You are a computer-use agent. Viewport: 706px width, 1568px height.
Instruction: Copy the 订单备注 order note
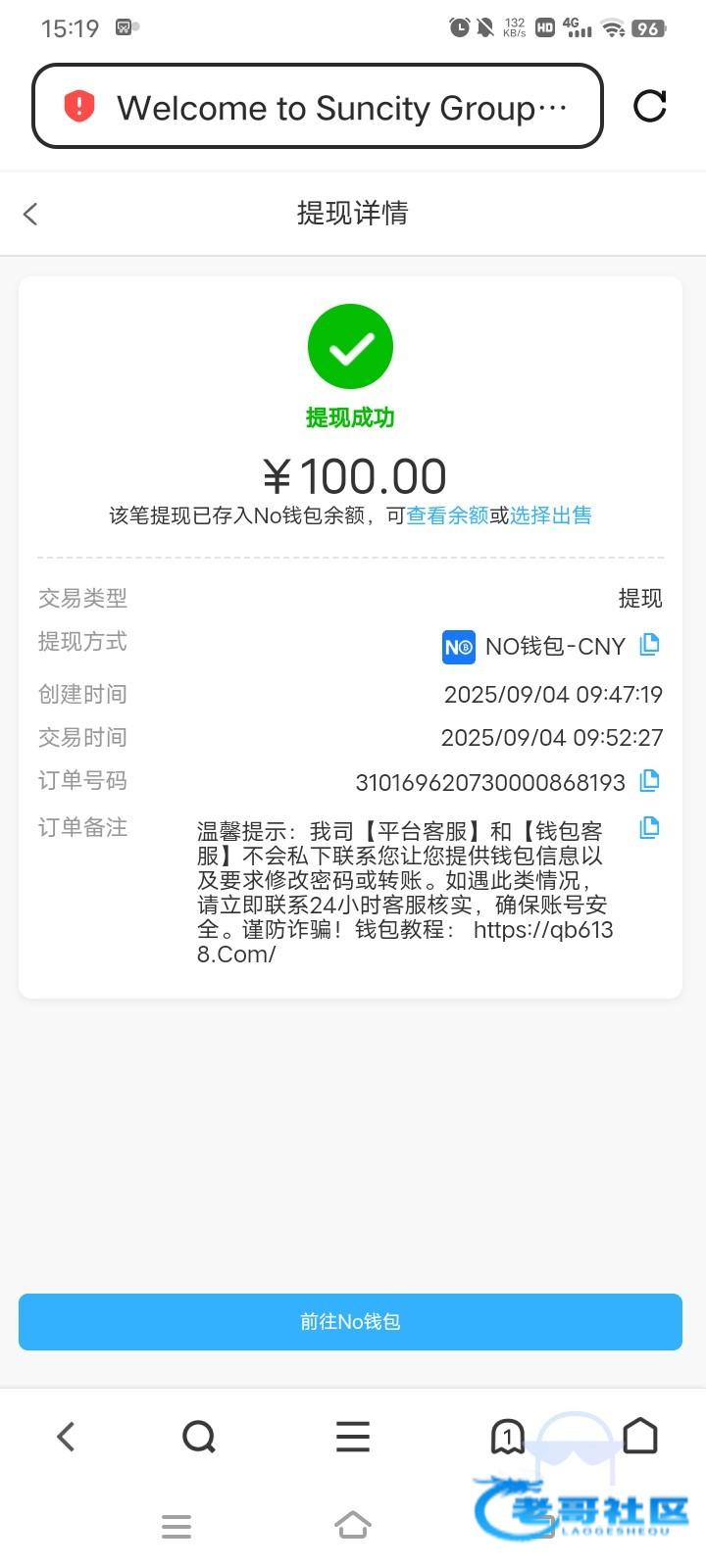[649, 828]
